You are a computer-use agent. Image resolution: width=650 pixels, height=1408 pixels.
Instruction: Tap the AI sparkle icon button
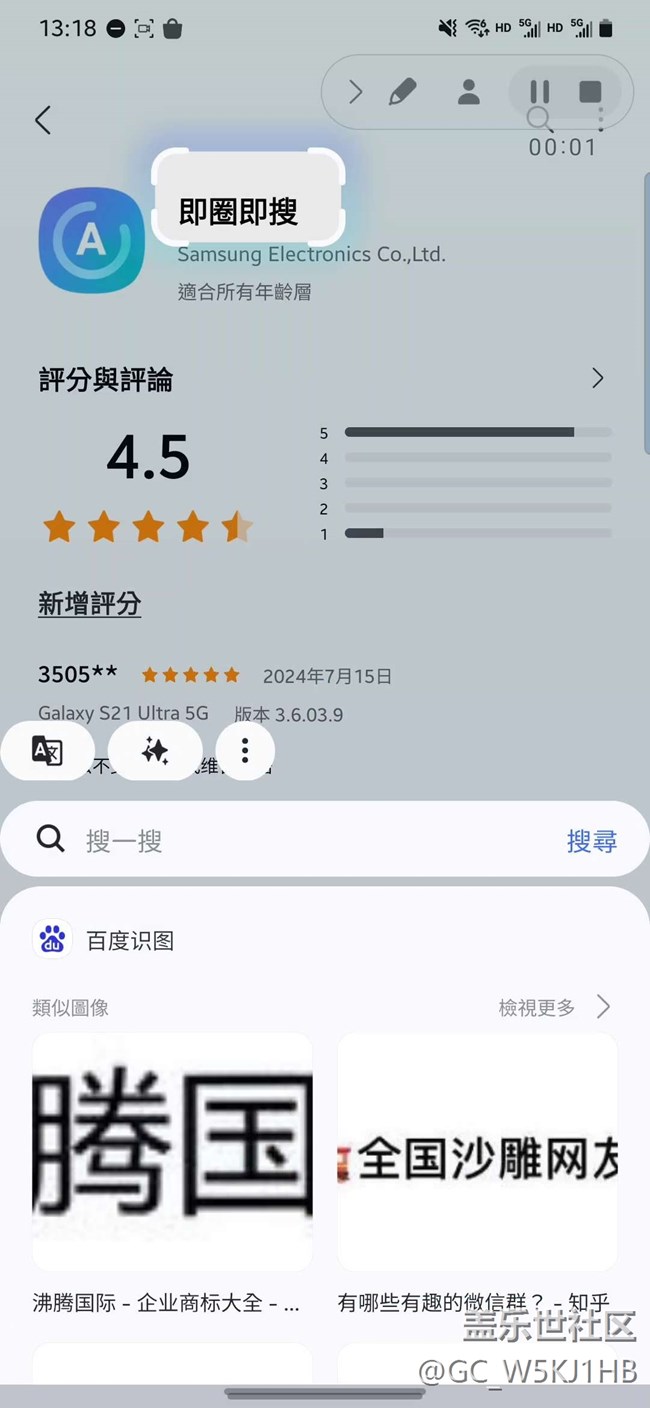coord(155,751)
